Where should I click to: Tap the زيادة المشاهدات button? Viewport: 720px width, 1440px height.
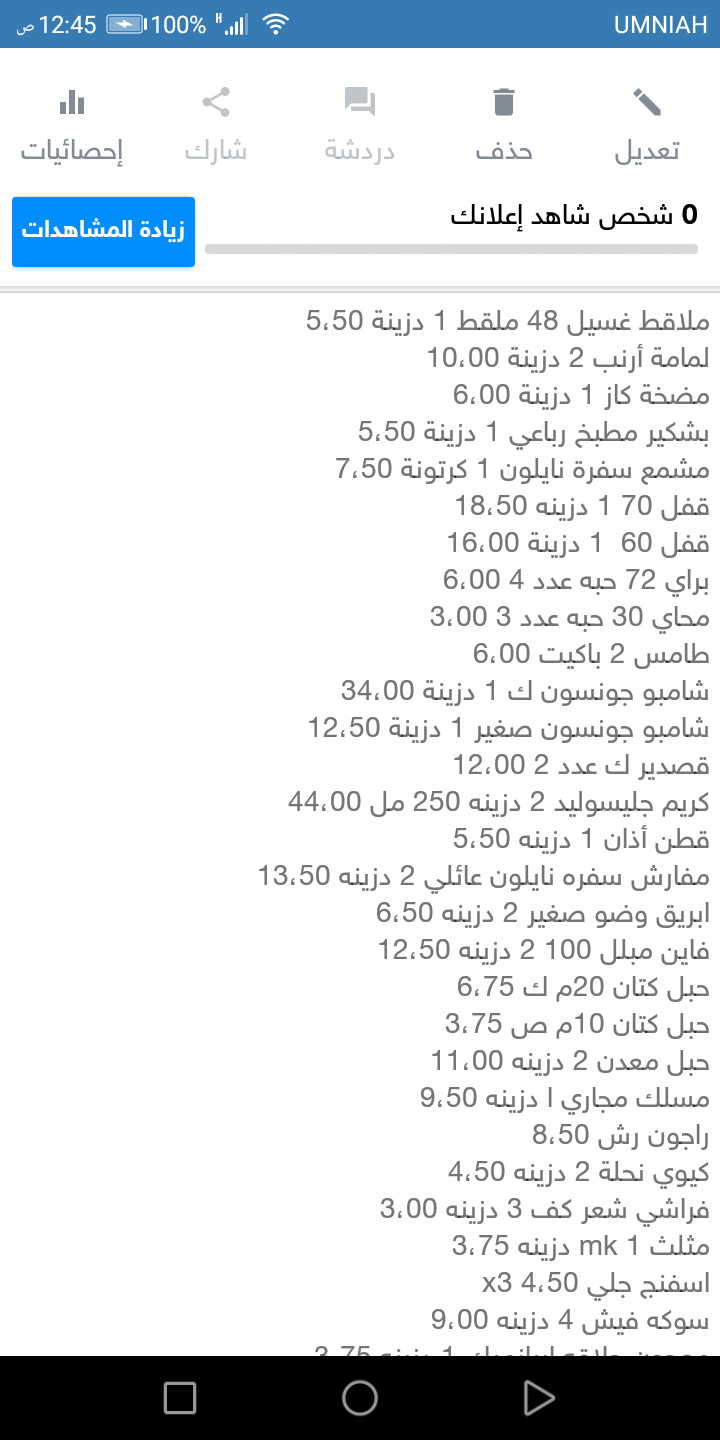(104, 232)
